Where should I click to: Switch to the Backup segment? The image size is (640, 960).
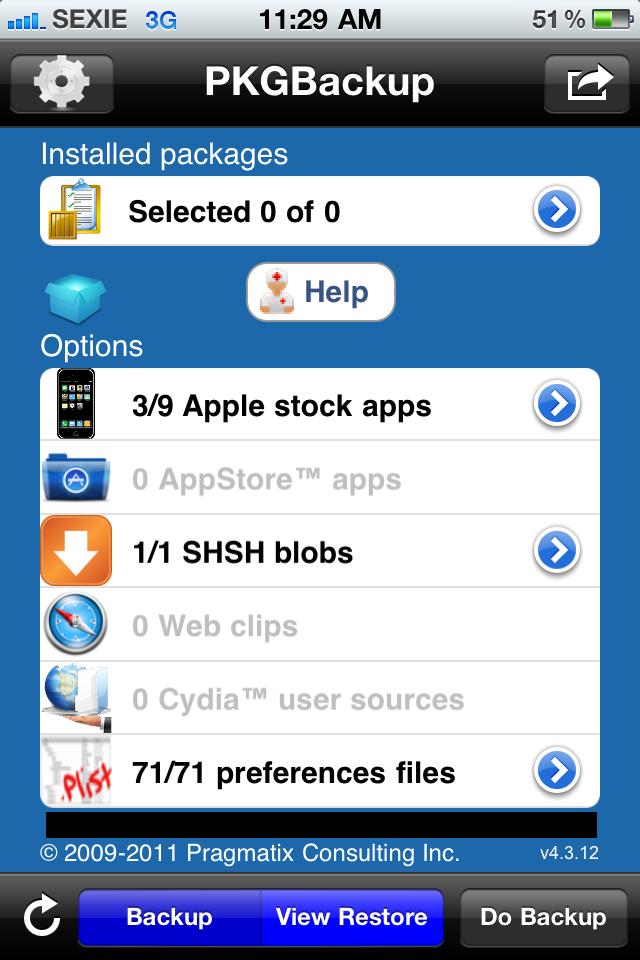tap(169, 917)
